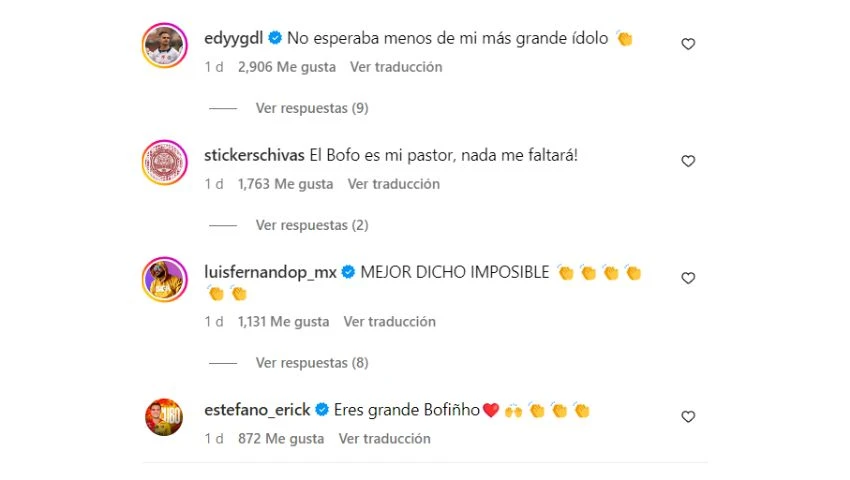Viewport: 850px width, 480px height.
Task: Translate stickerschivas comment with Ver traducción
Action: pyautogui.click(x=393, y=184)
